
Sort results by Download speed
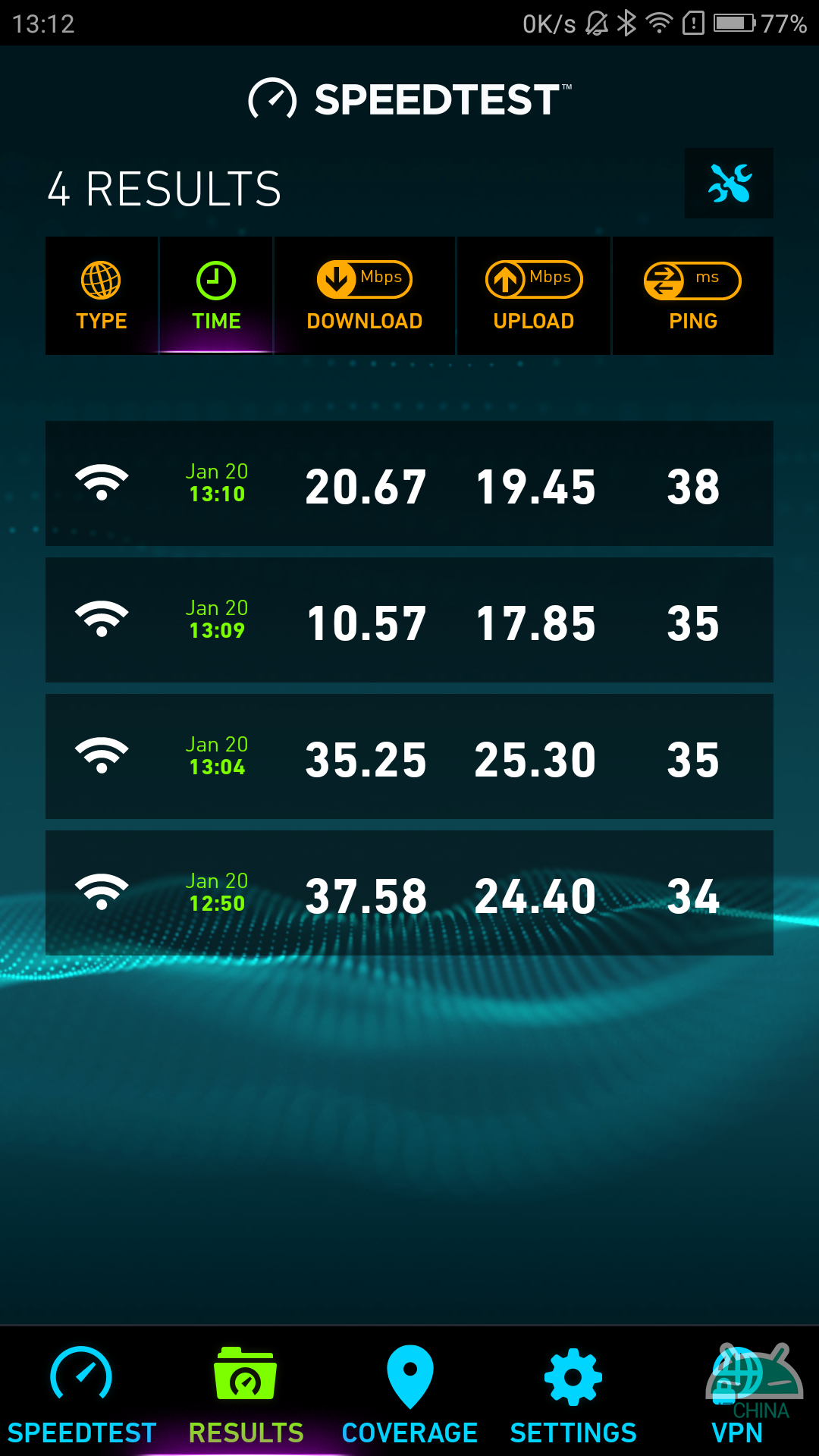click(365, 296)
